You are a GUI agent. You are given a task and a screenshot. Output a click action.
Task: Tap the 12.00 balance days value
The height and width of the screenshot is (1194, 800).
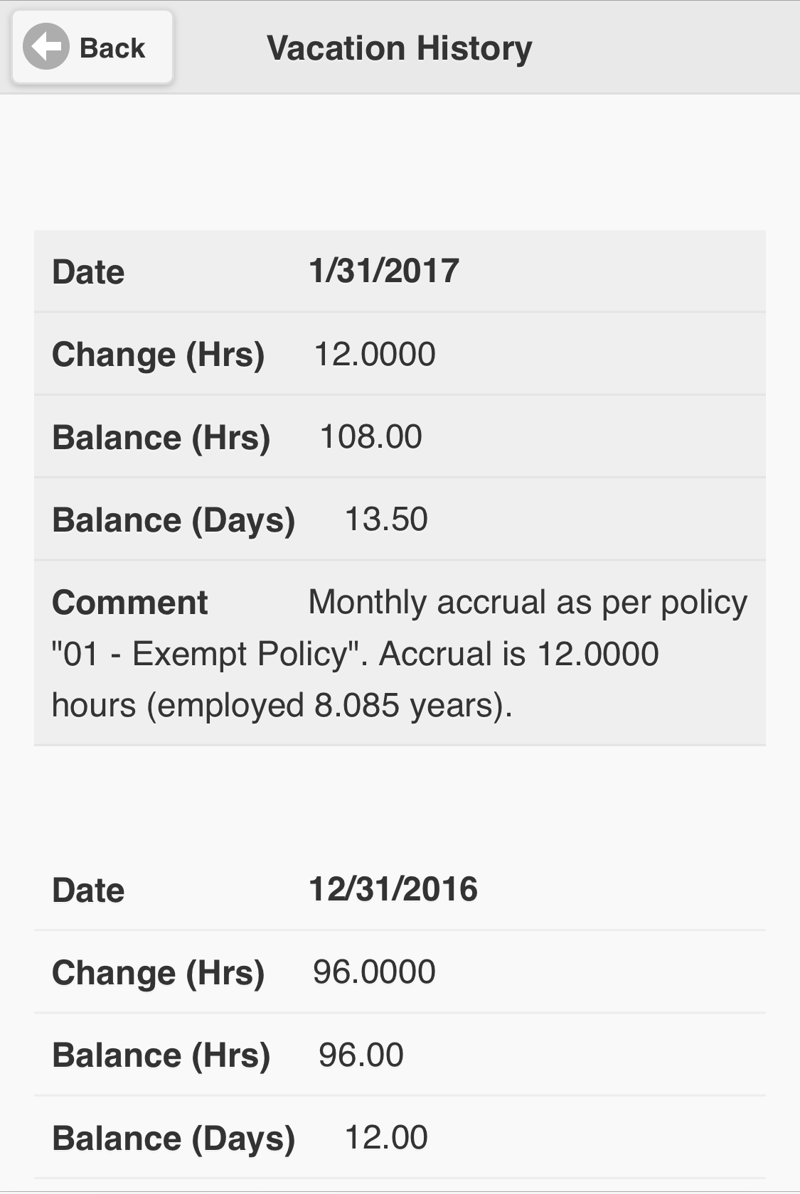tap(385, 1137)
